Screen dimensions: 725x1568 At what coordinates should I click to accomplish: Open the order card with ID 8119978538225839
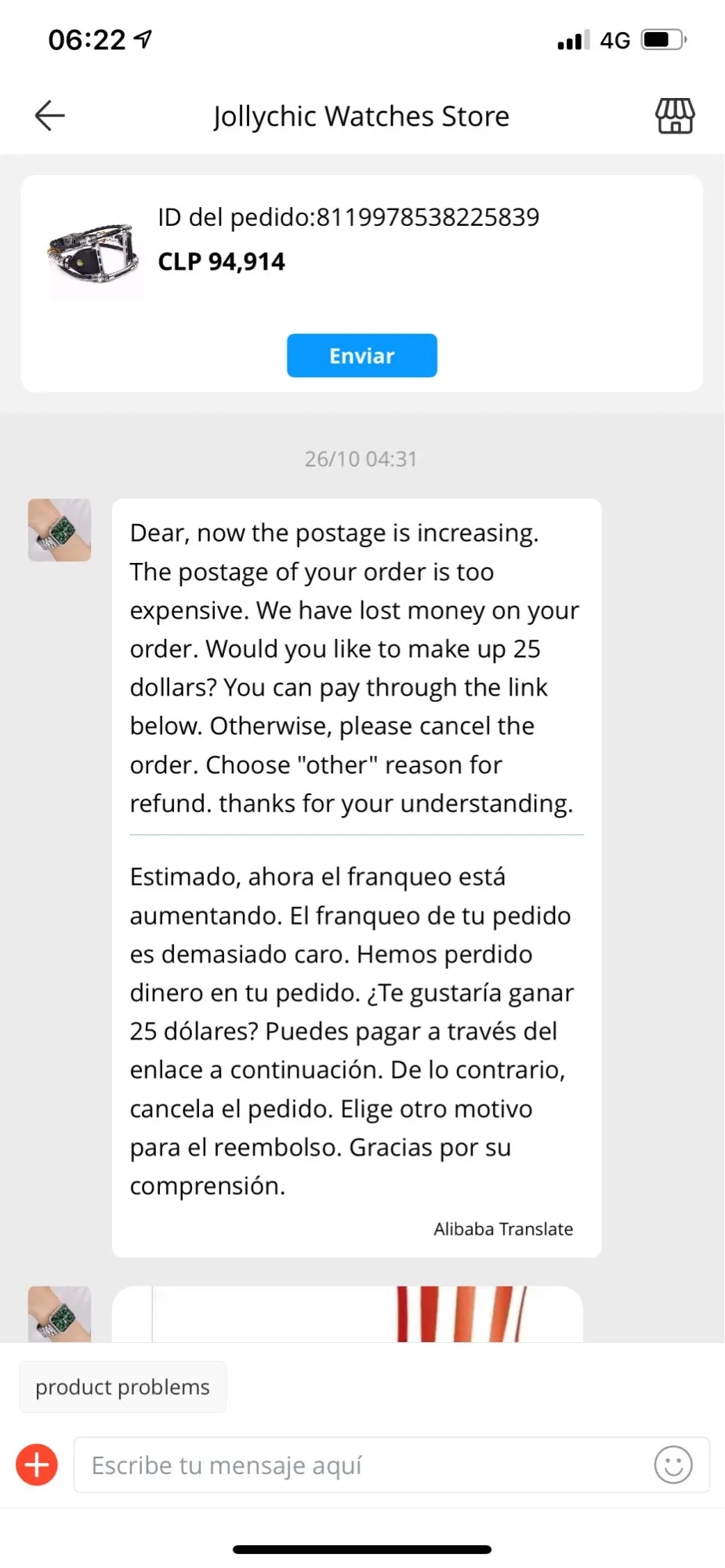tap(348, 239)
